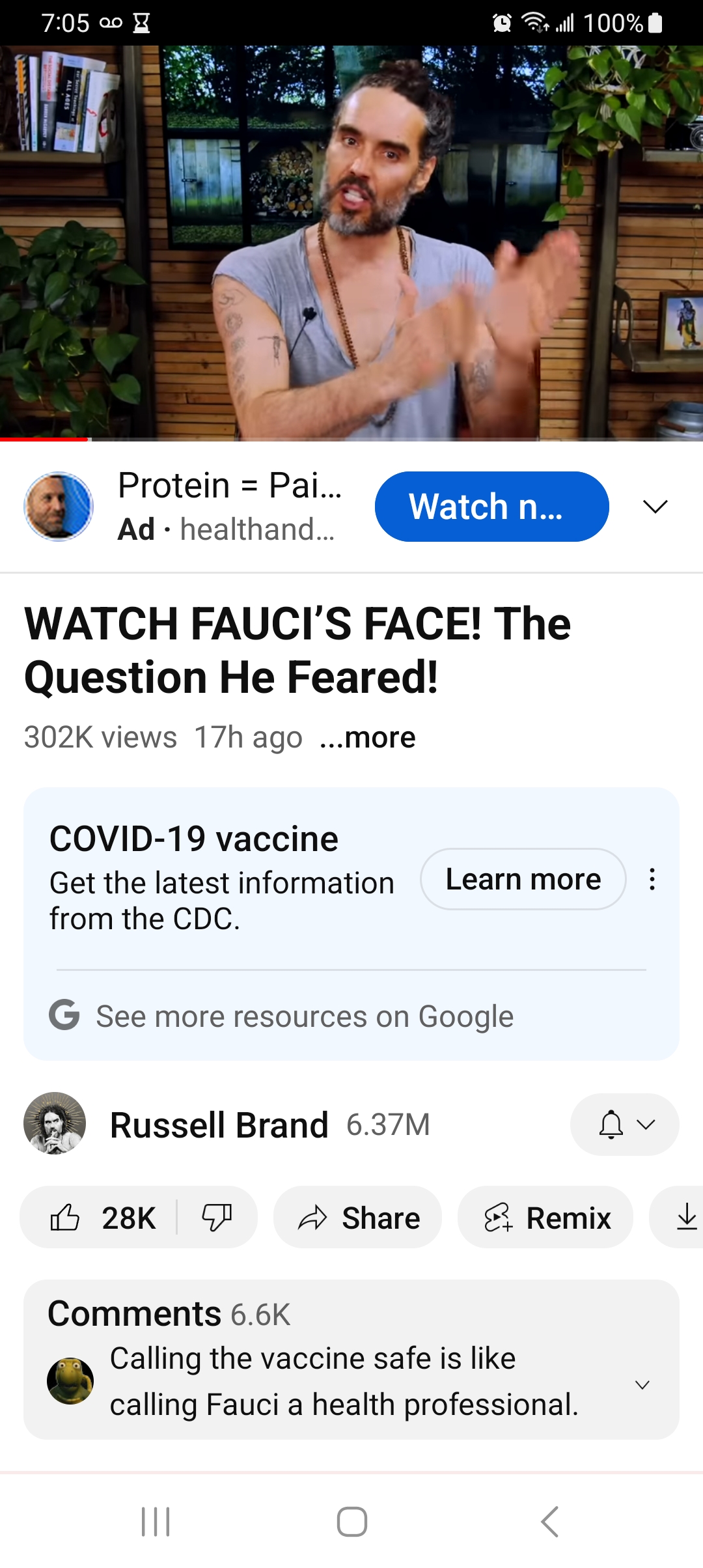Viewport: 703px width, 1568px height.
Task: Tap the Remix button
Action: [545, 1218]
